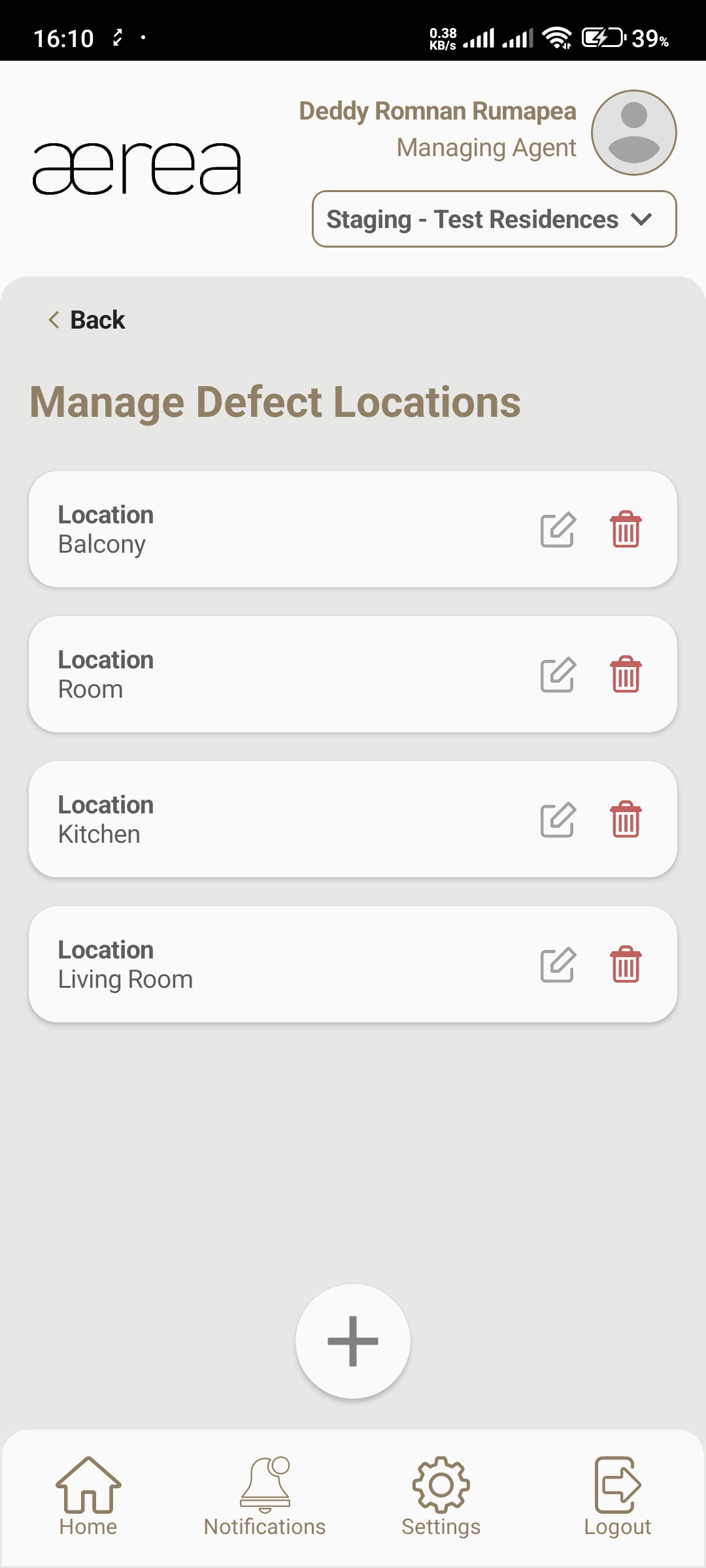Viewport: 706px width, 1568px height.
Task: Edit the Living Room location
Action: [x=558, y=964]
